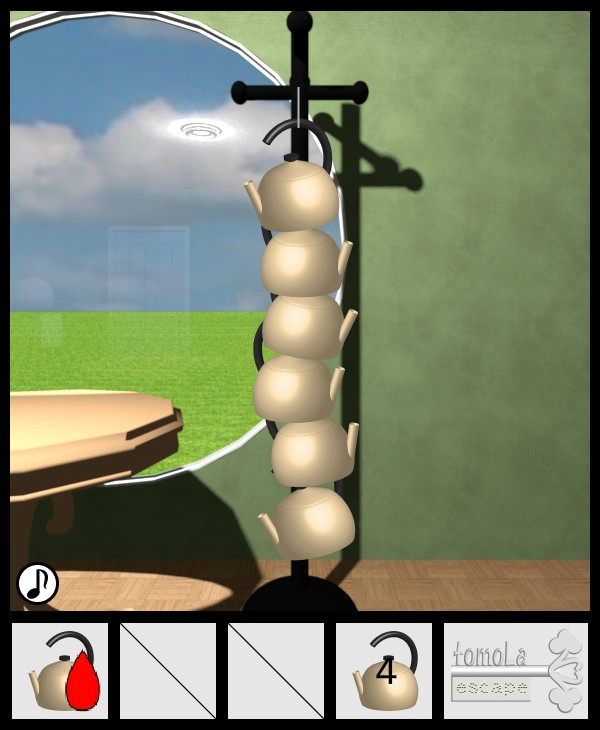Select the kettle marked 4 in inventory

click(384, 671)
